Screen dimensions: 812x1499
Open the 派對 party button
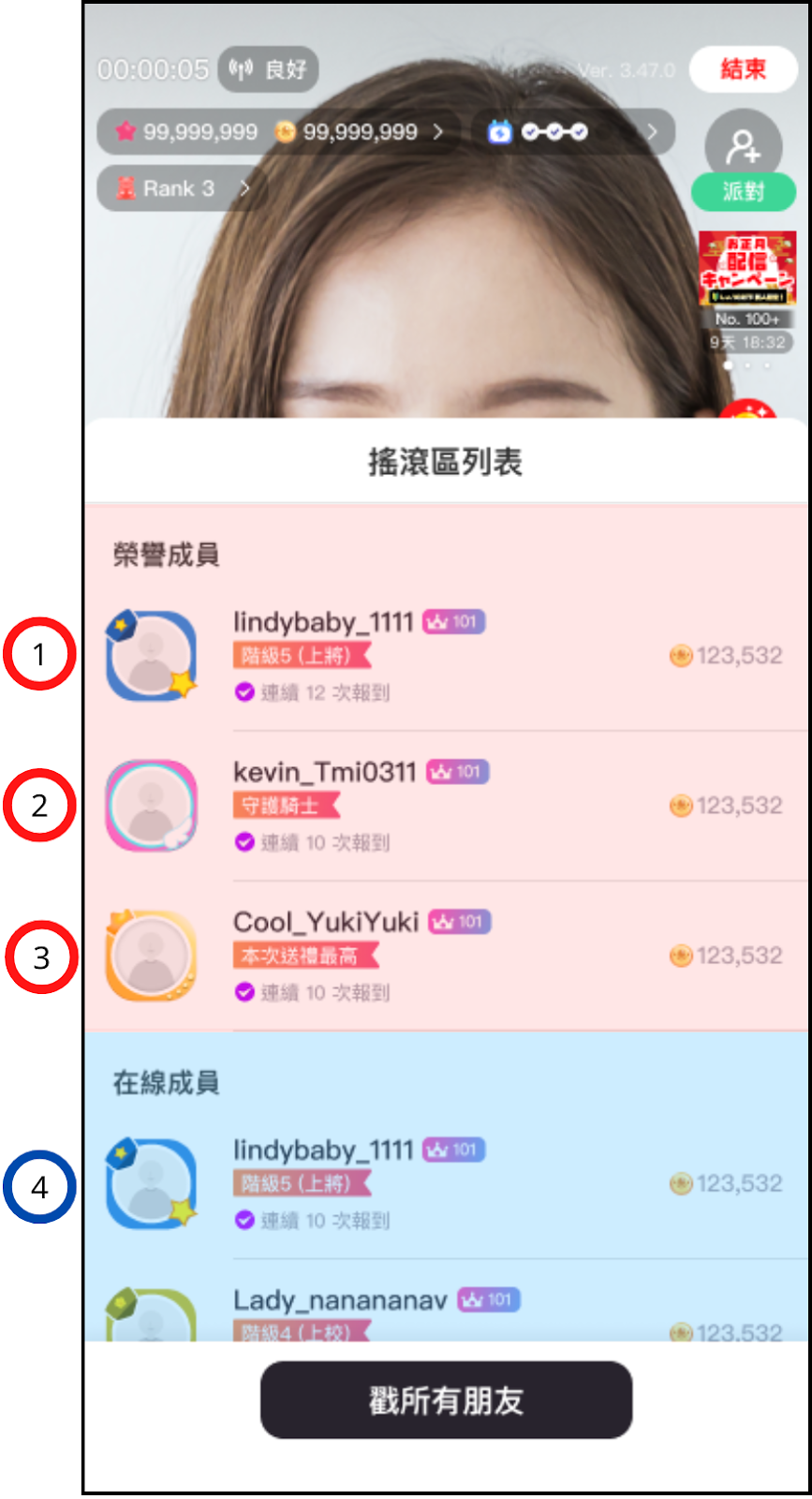[744, 192]
